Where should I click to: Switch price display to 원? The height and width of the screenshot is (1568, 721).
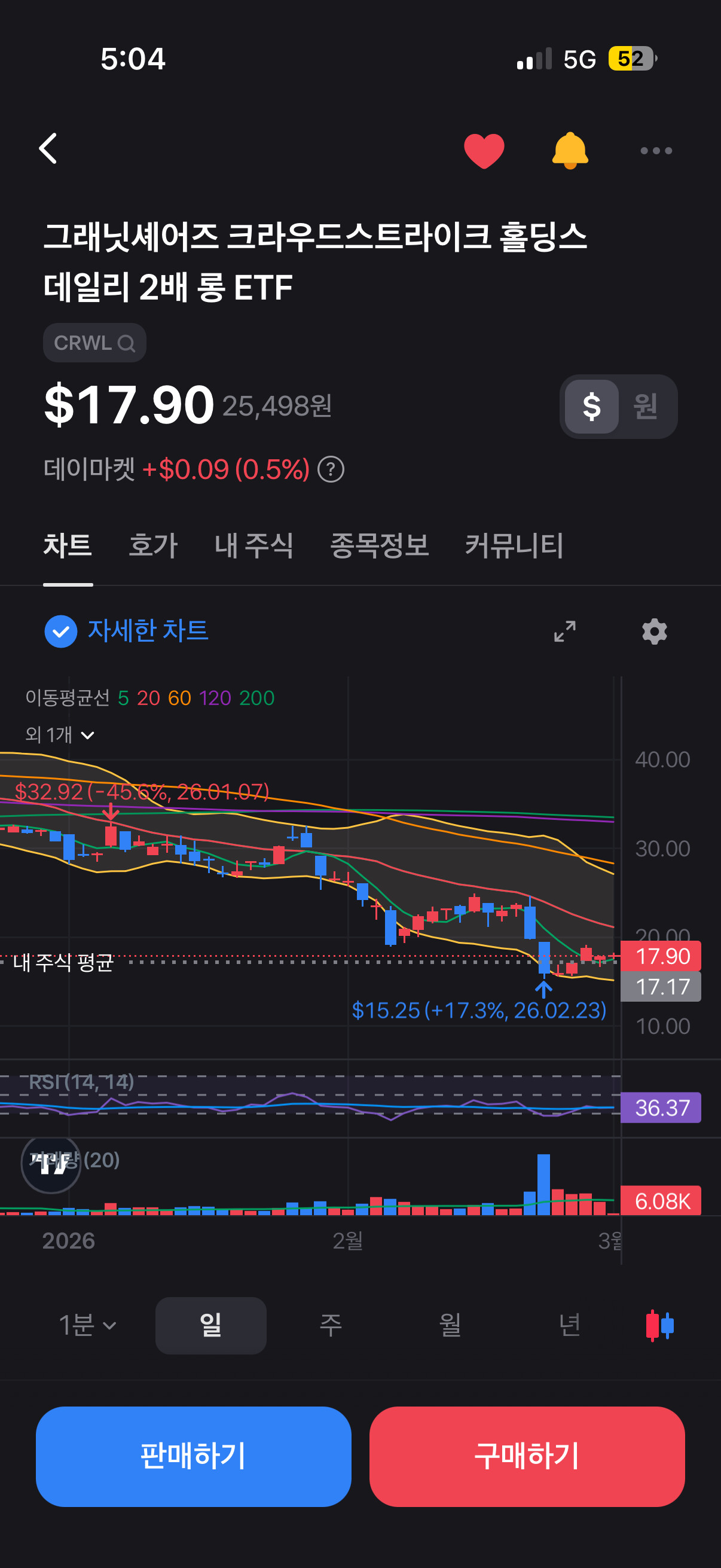pos(645,407)
